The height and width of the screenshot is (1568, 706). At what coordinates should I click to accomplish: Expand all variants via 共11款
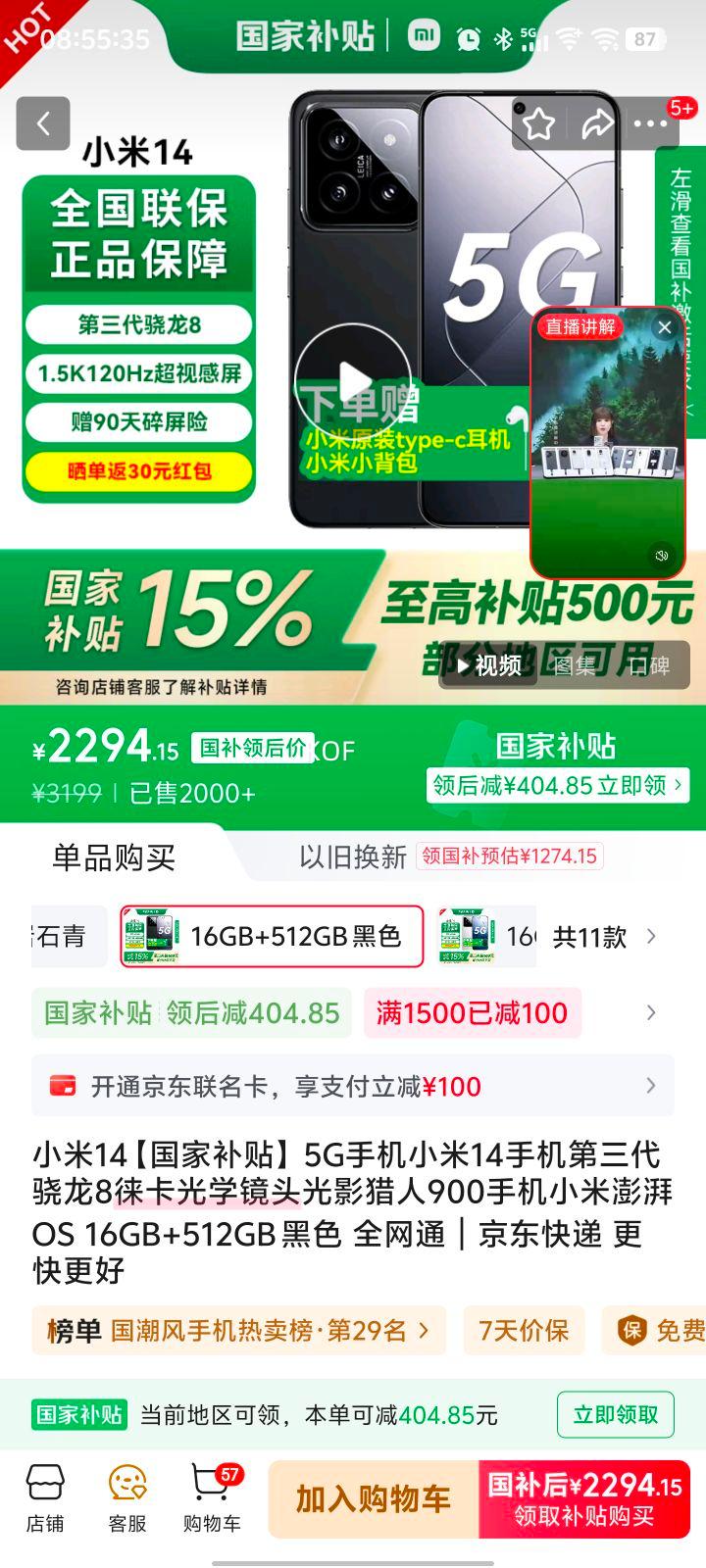pos(603,938)
